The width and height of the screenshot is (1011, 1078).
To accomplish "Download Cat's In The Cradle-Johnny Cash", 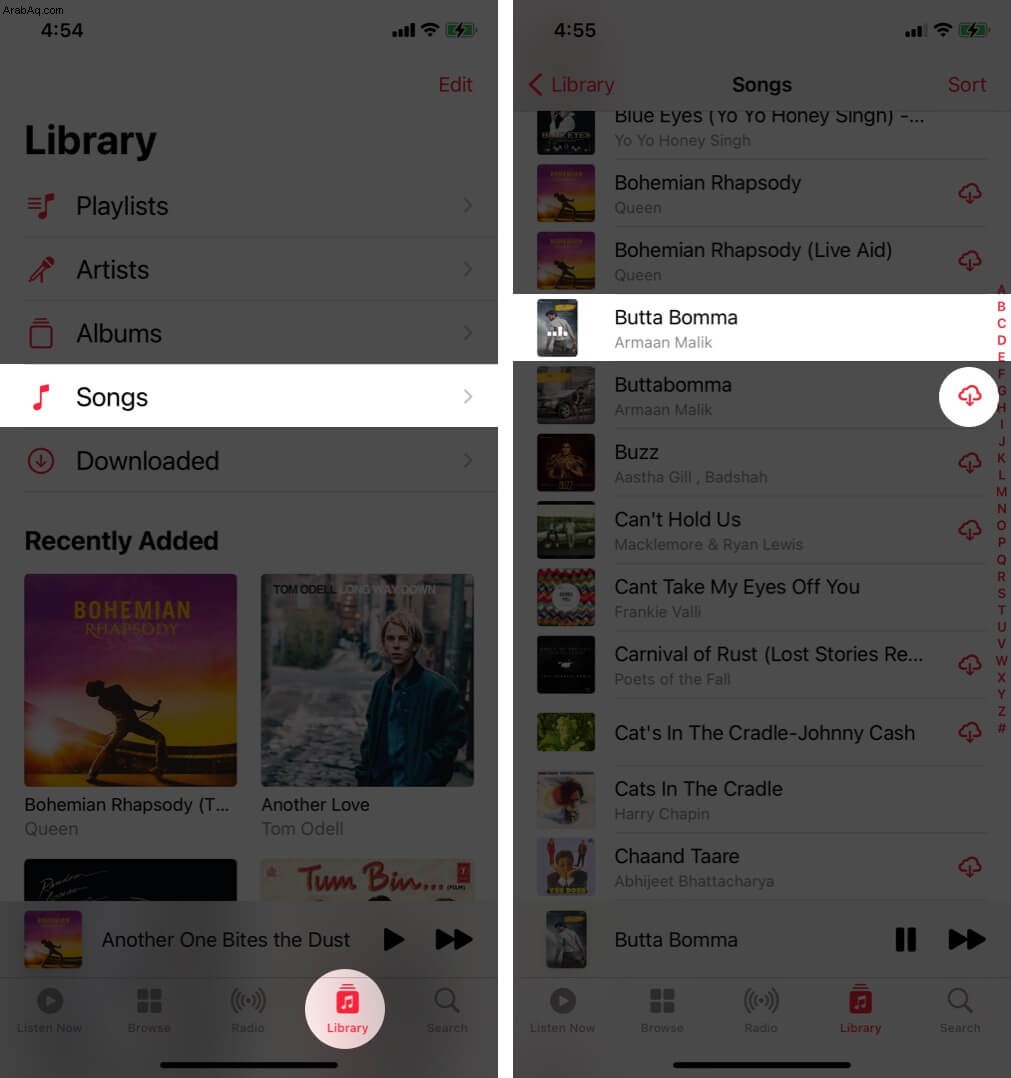I will point(970,733).
